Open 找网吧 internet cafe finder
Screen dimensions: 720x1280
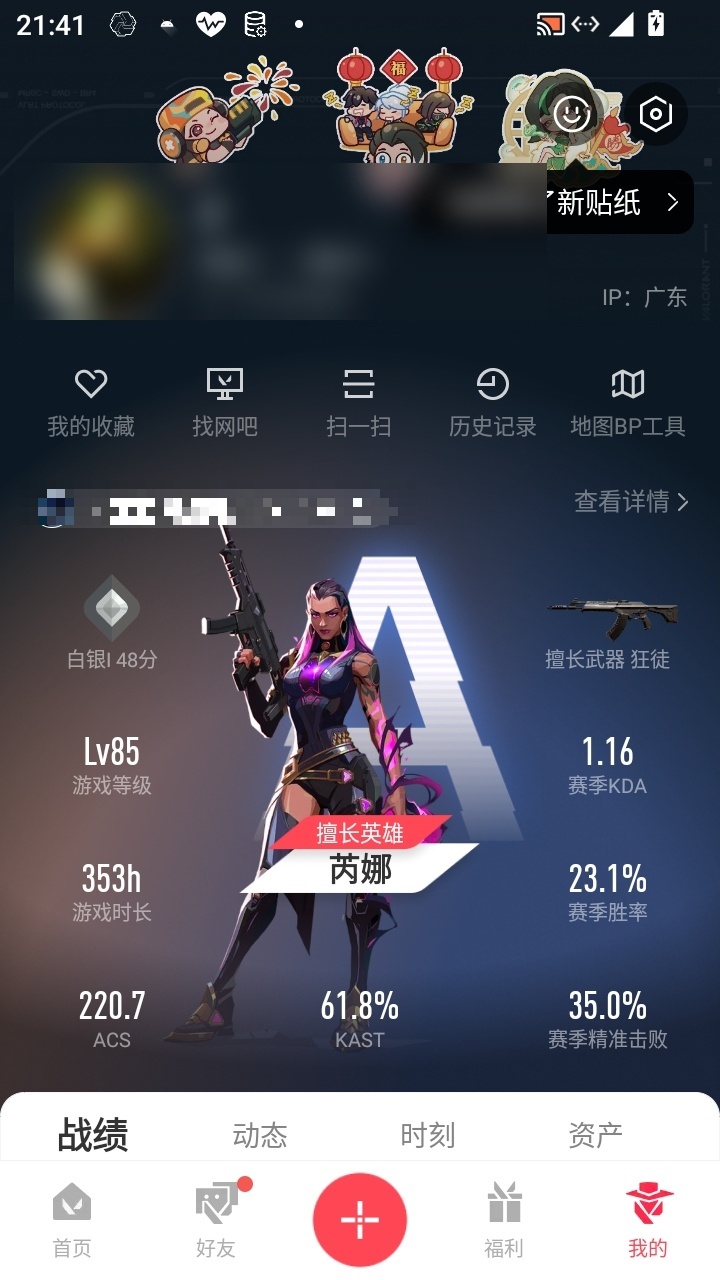pyautogui.click(x=225, y=402)
